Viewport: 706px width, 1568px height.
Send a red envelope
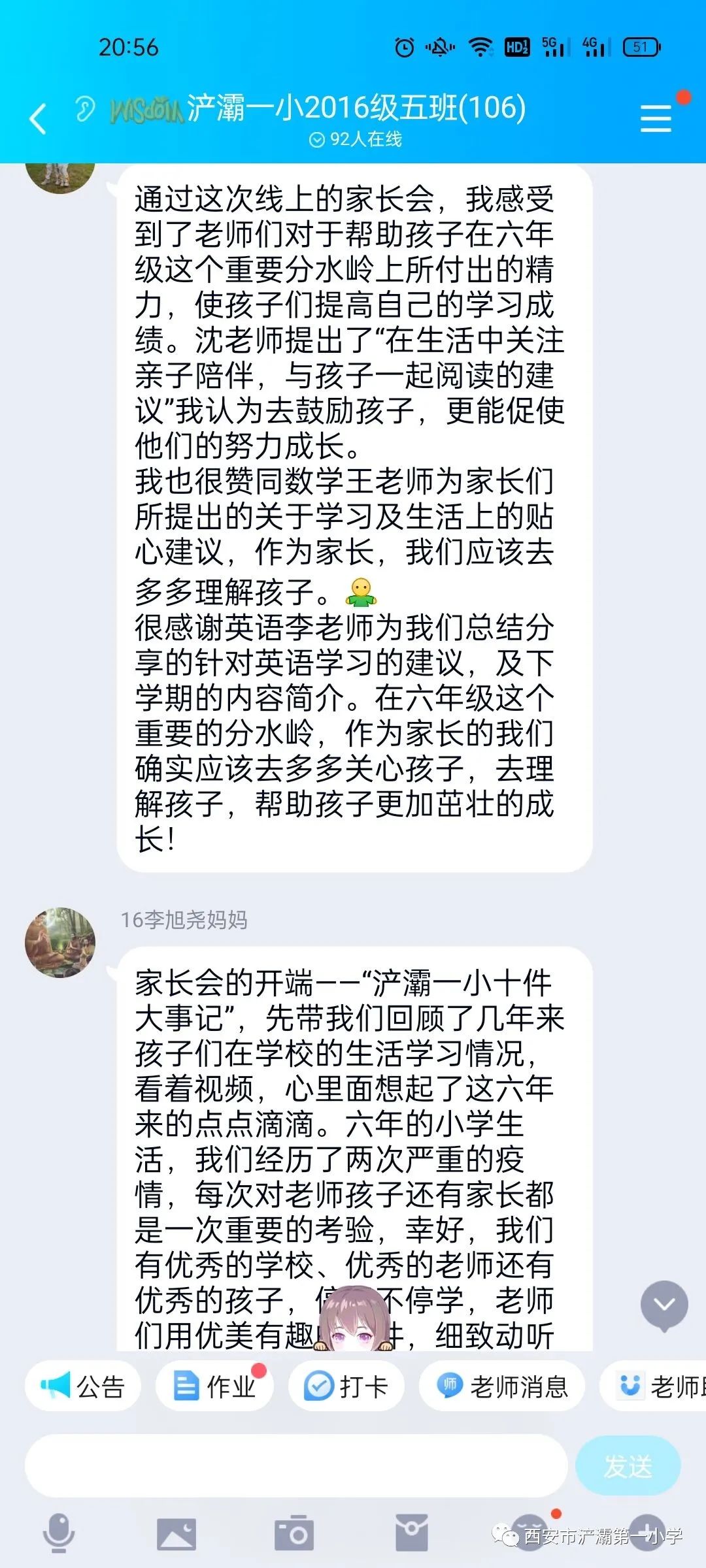coord(412,1533)
